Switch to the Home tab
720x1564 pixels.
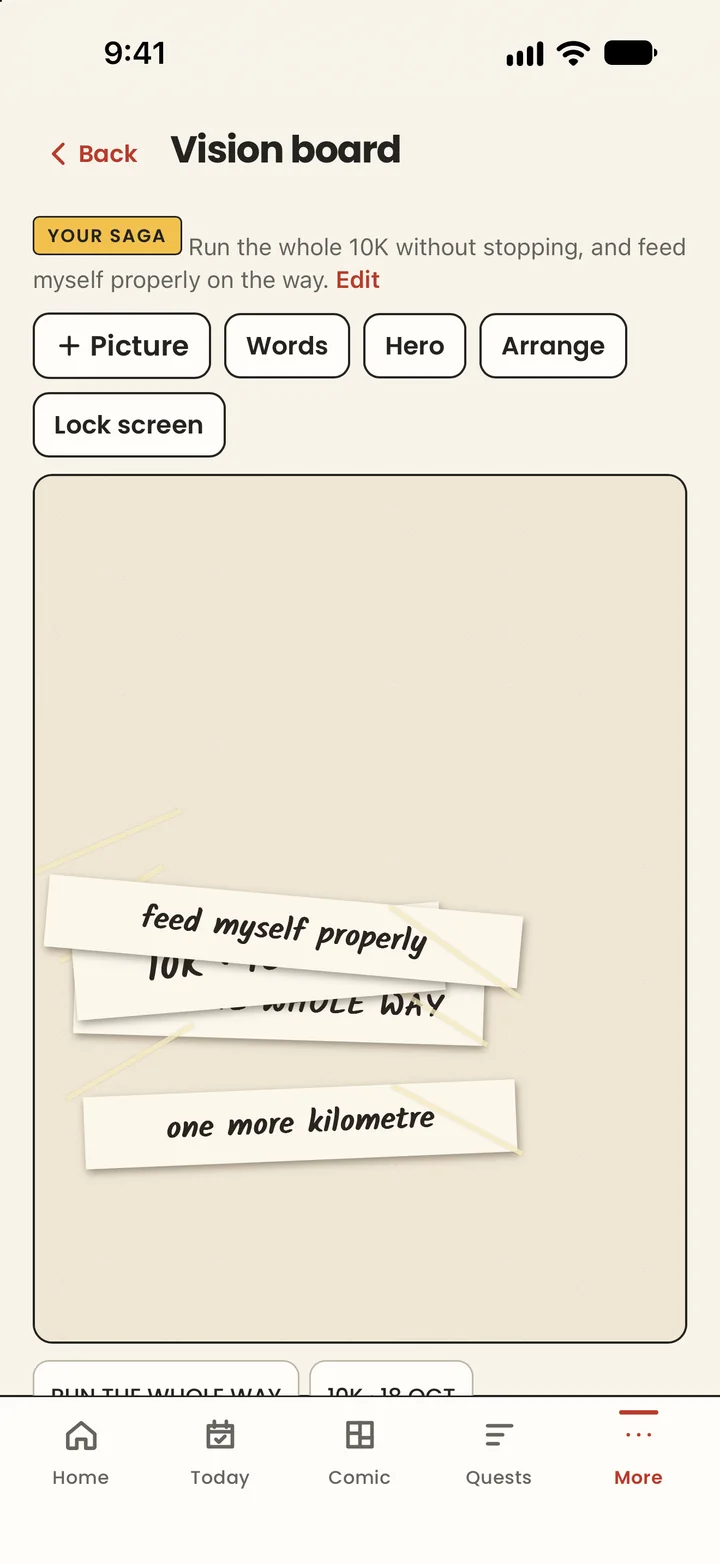[x=80, y=1452]
